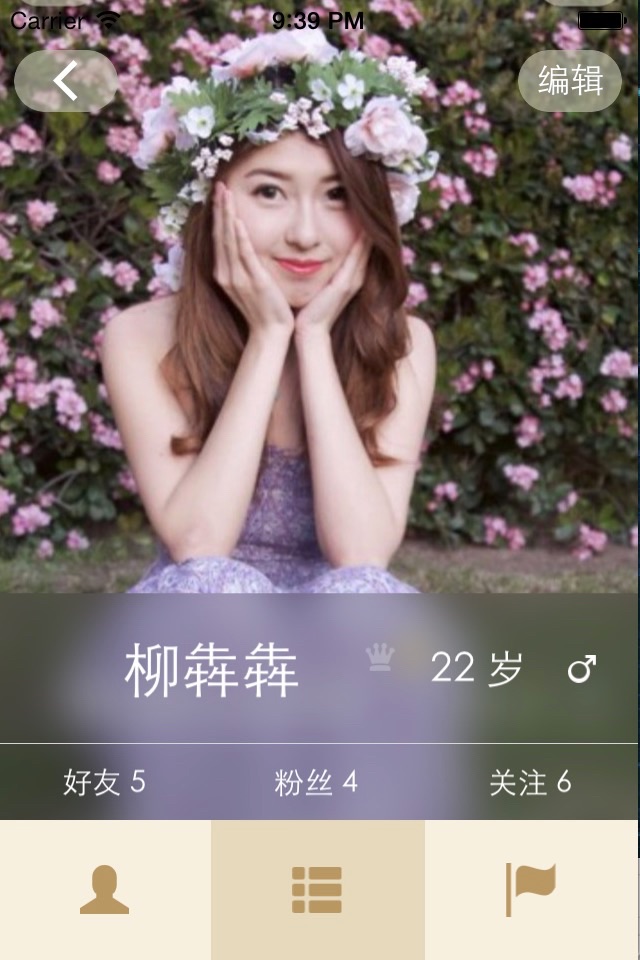Screen dimensions: 640x960
Task: Open the 好友 5 friends list
Action: point(105,782)
